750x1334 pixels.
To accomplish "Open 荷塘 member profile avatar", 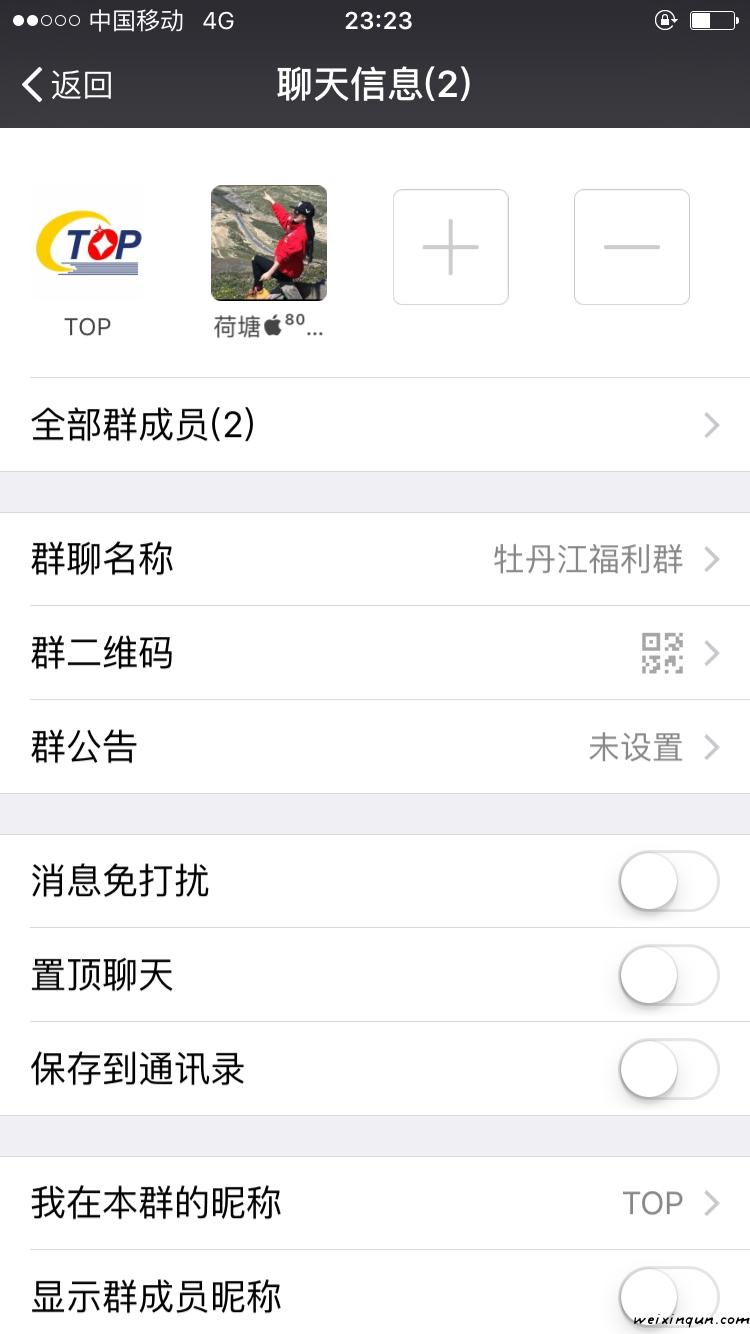I will [269, 243].
